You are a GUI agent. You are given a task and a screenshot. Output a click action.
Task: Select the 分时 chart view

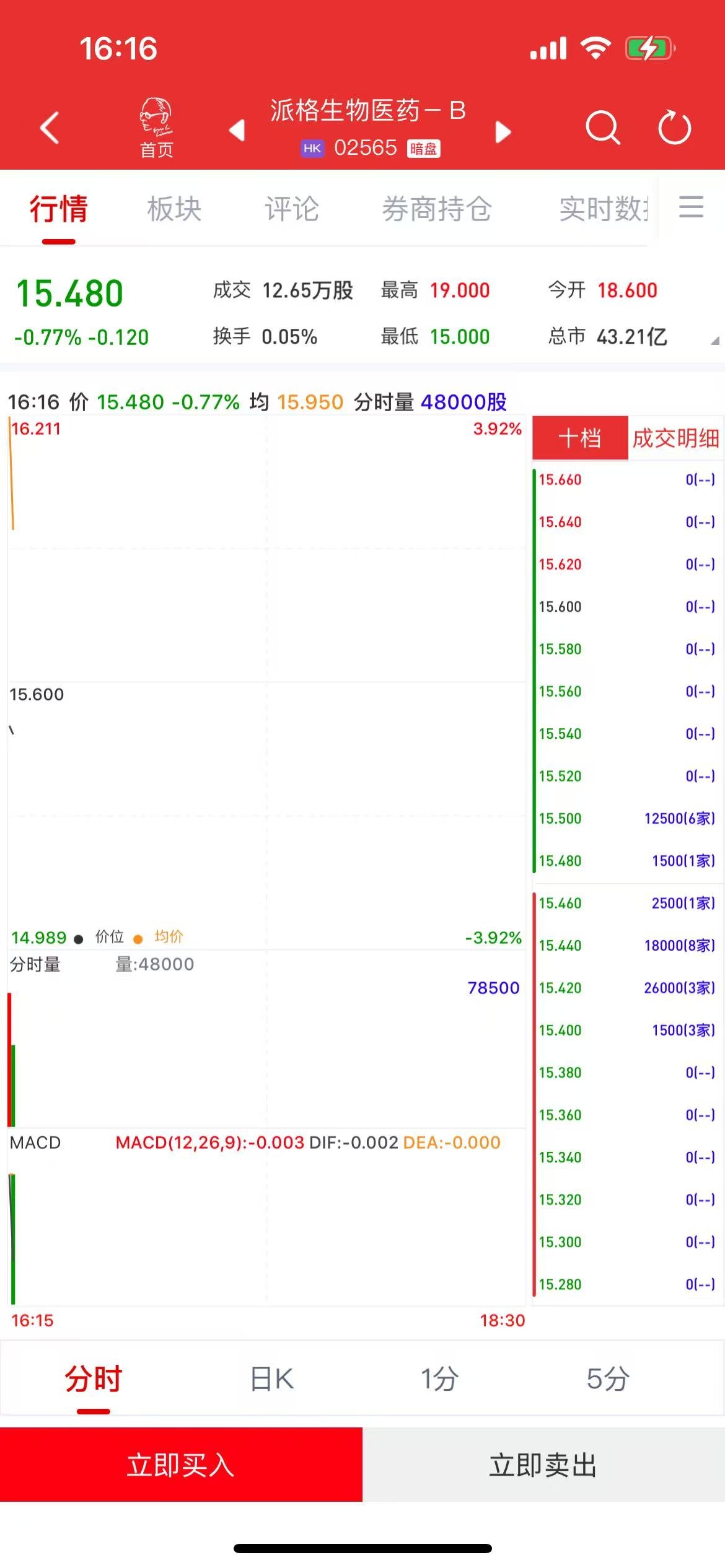click(94, 1379)
